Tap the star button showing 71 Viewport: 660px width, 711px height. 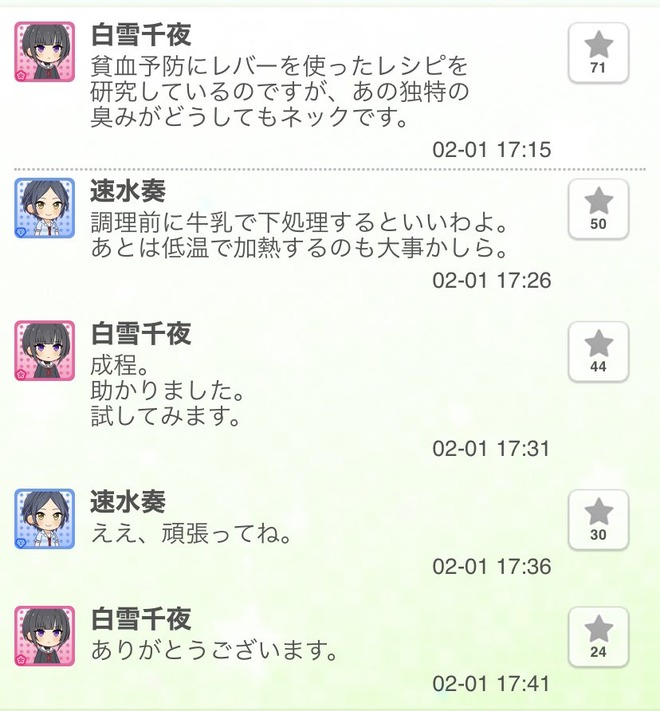coord(598,53)
